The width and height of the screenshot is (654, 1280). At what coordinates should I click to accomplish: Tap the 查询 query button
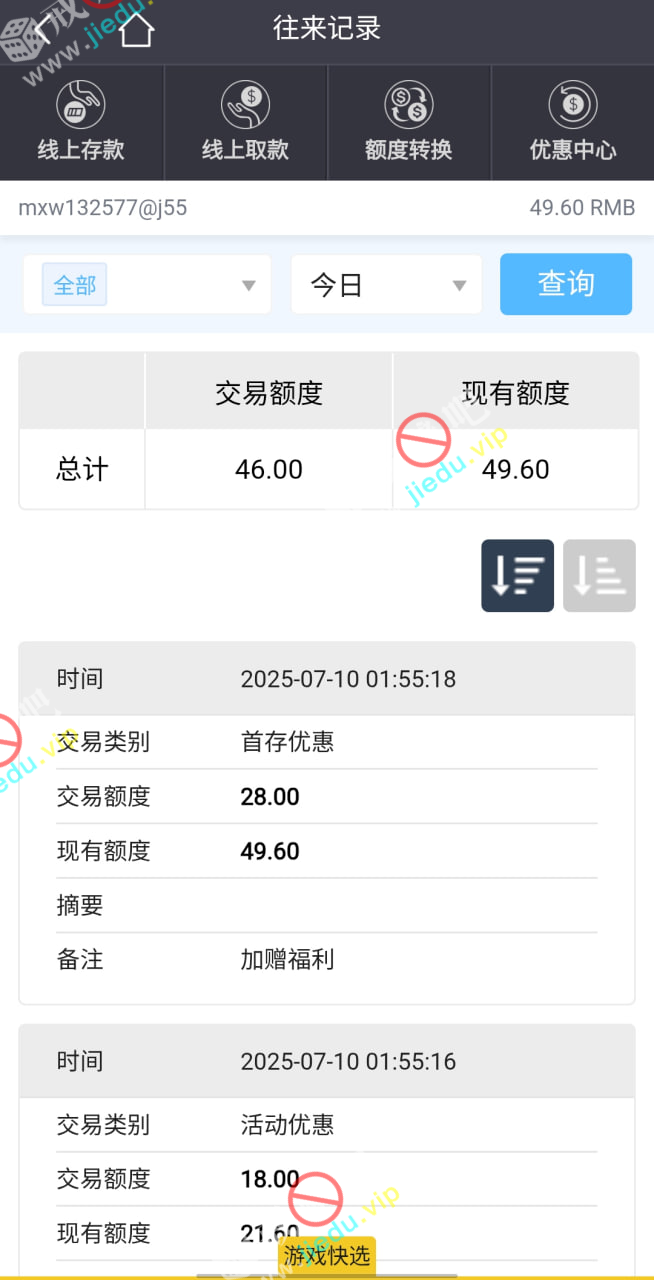(x=566, y=284)
